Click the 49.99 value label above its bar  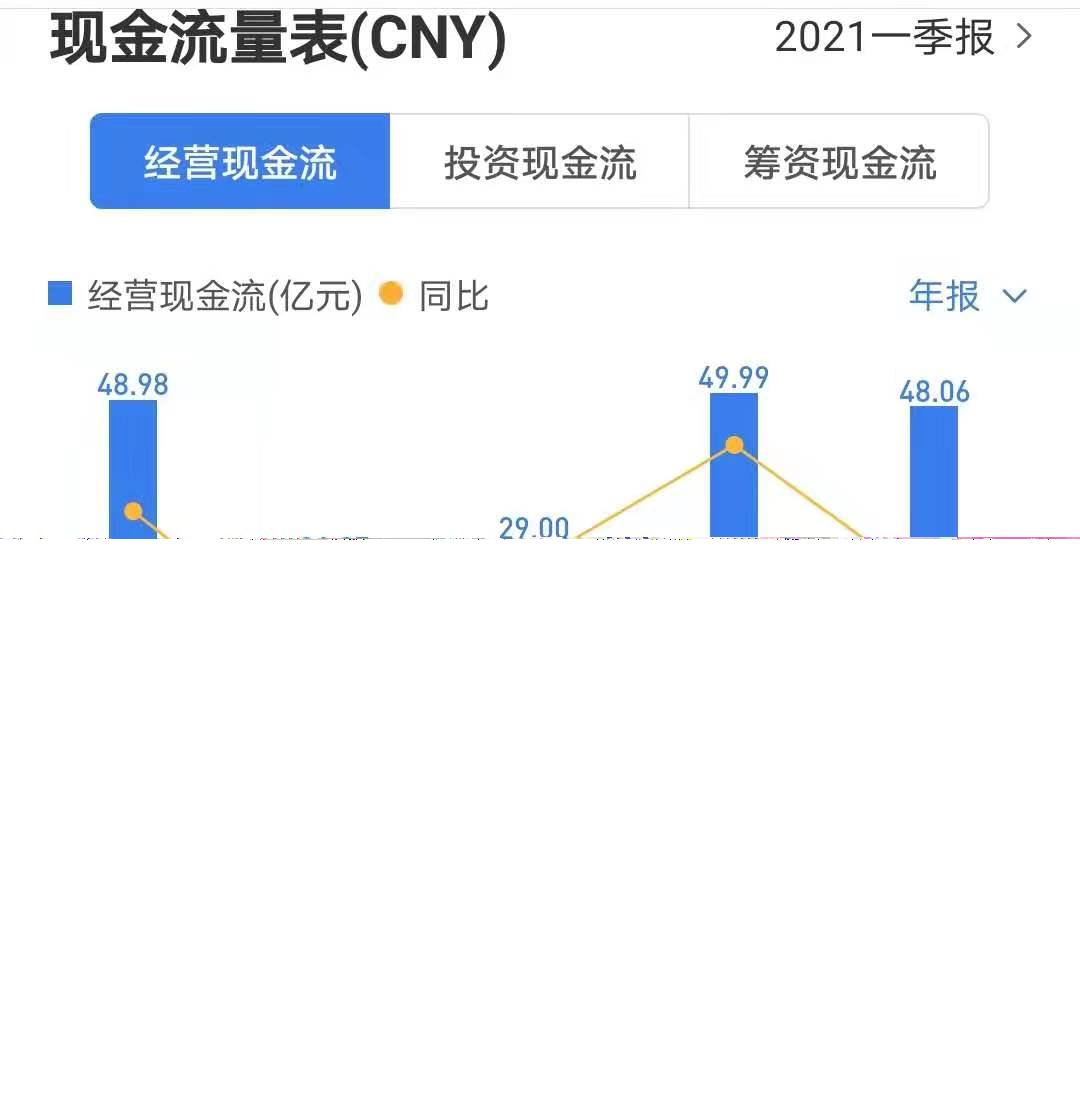(x=733, y=378)
